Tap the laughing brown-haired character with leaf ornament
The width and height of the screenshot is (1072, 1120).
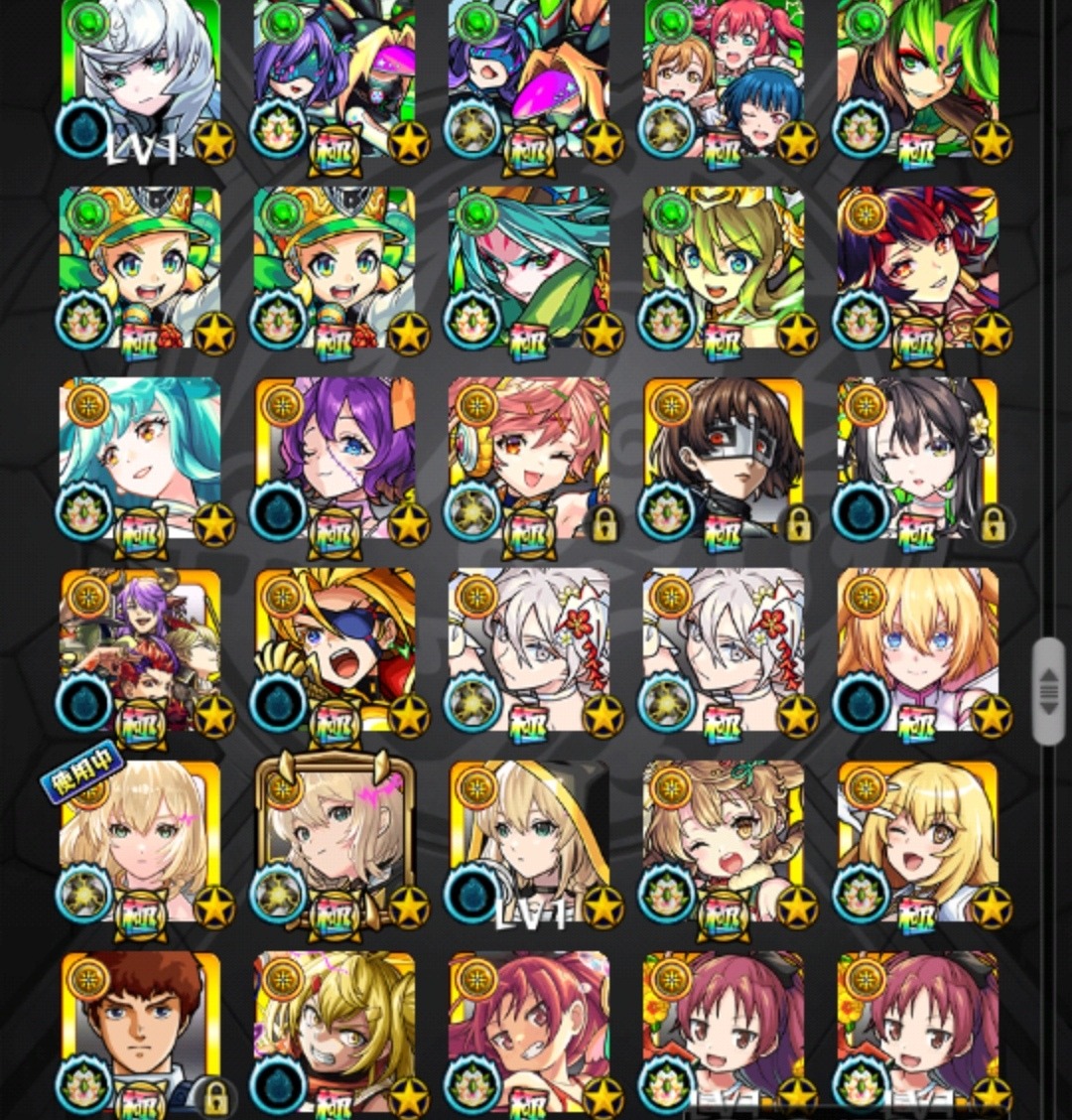tap(724, 842)
